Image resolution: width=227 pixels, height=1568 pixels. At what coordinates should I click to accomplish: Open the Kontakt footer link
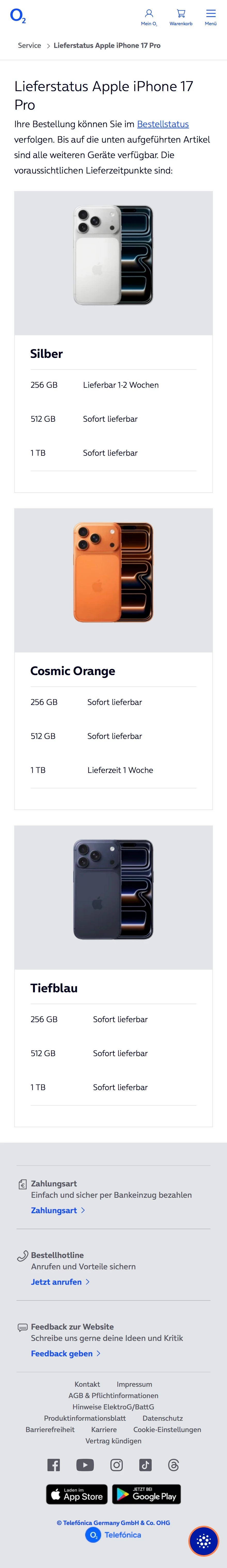87,1384
